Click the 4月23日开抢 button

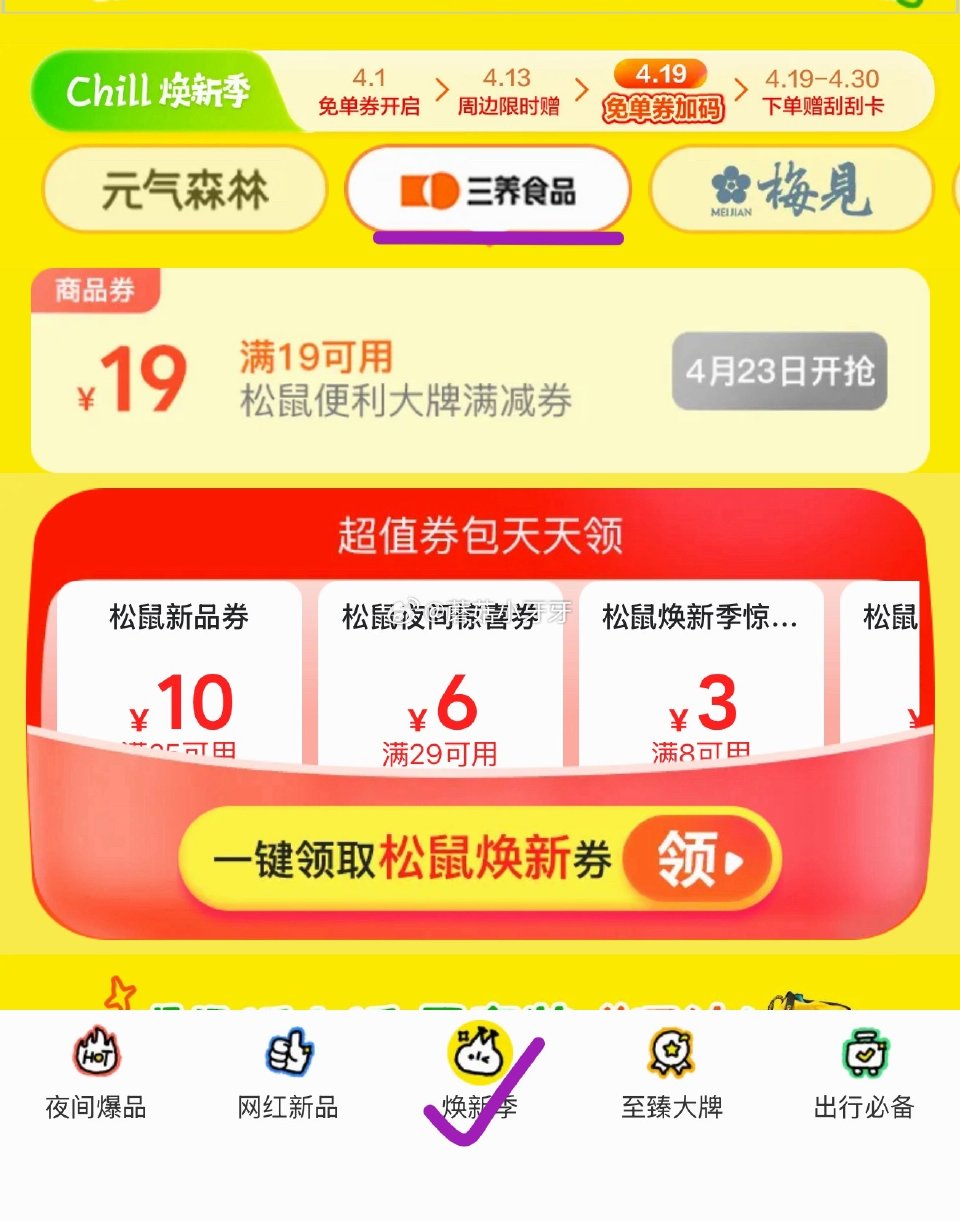click(780, 372)
